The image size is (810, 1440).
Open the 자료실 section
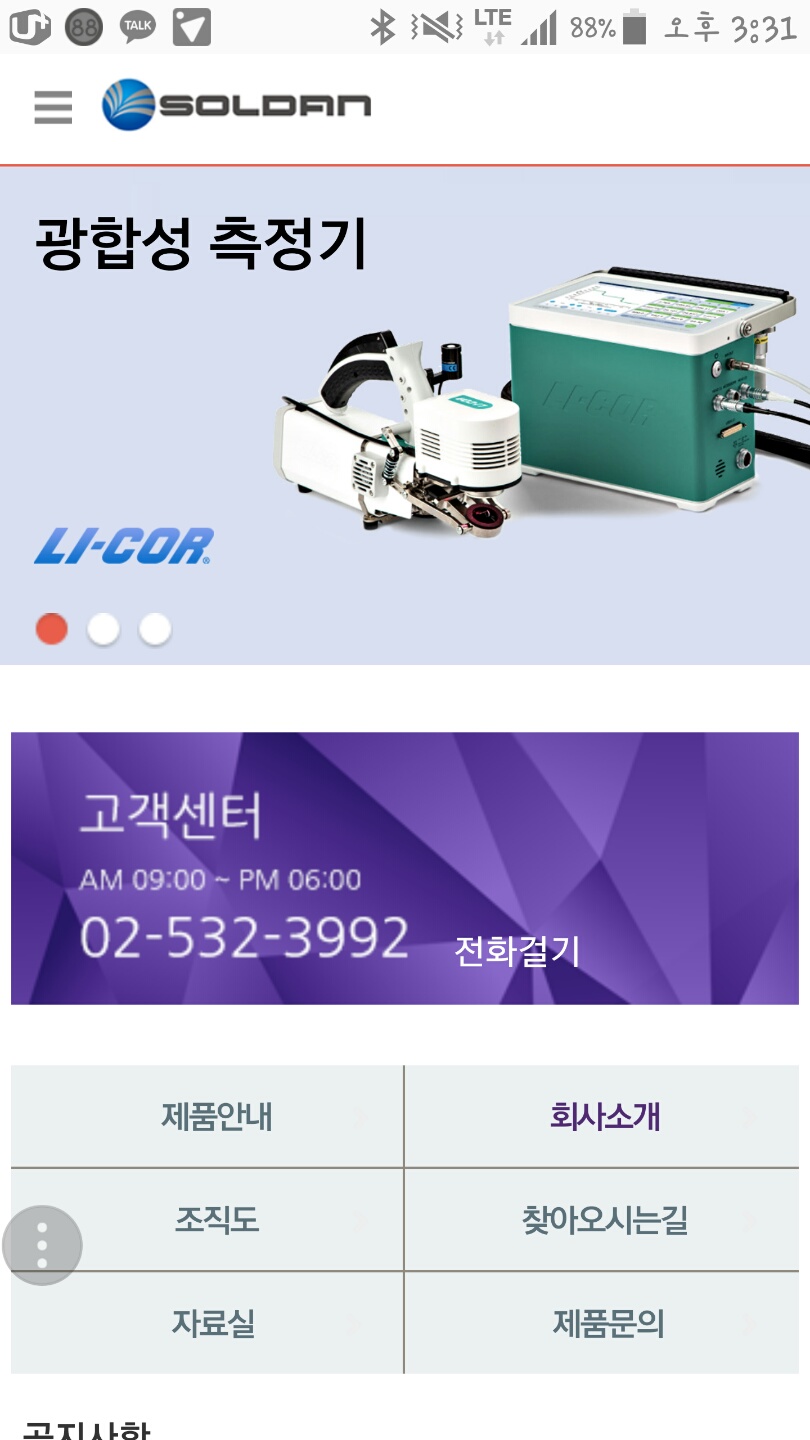(212, 1323)
